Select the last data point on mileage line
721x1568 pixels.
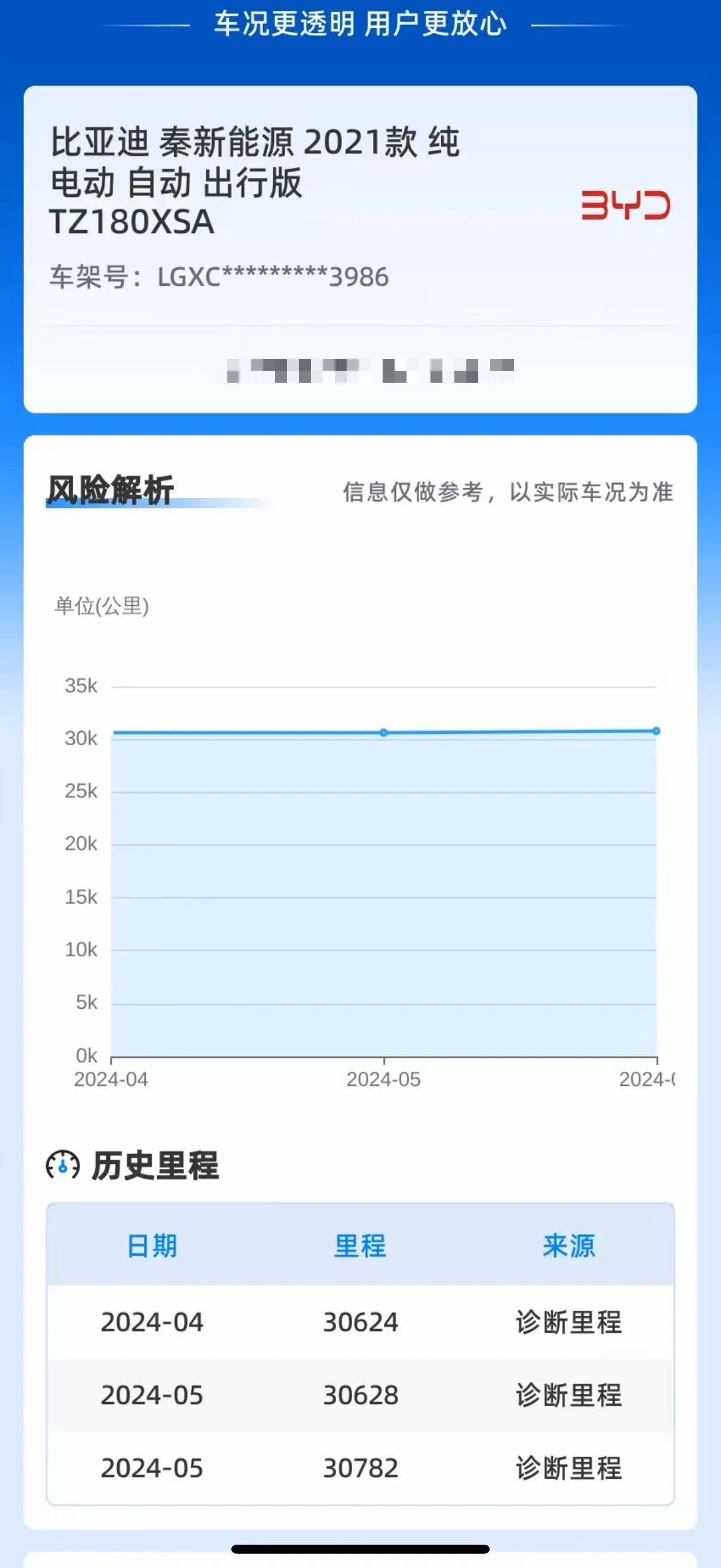pyautogui.click(x=656, y=730)
